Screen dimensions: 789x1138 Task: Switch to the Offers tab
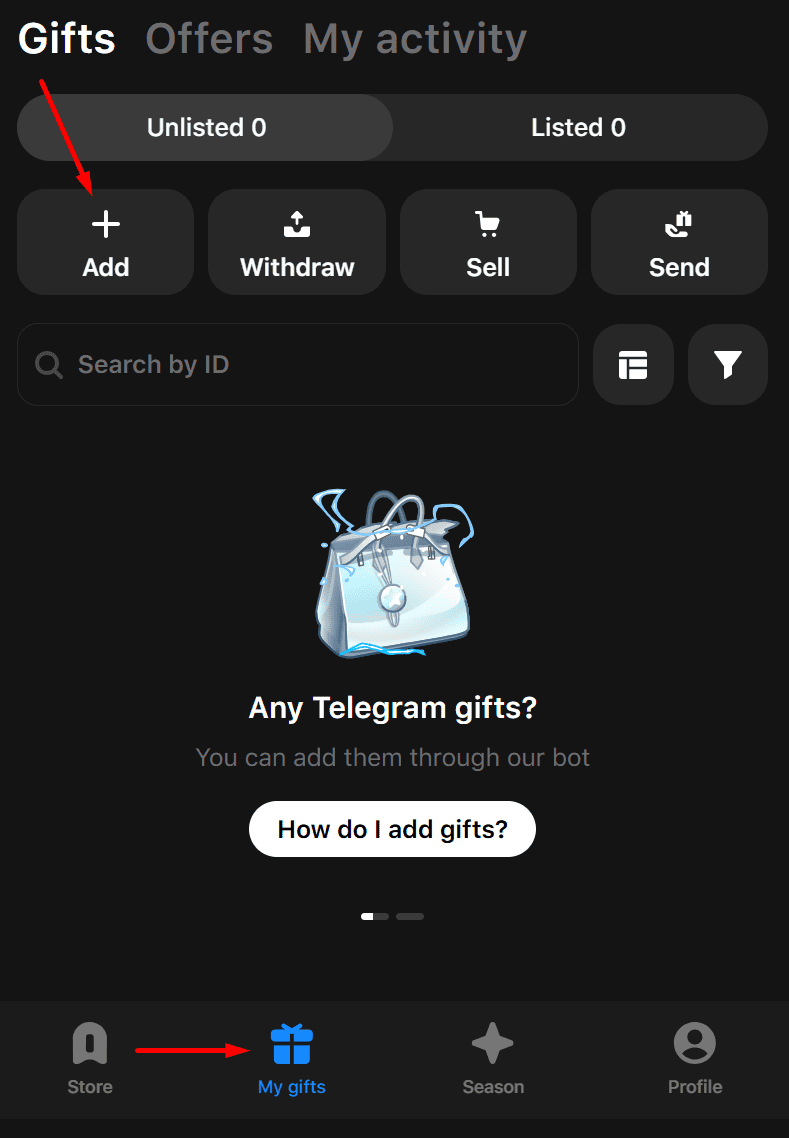click(209, 39)
